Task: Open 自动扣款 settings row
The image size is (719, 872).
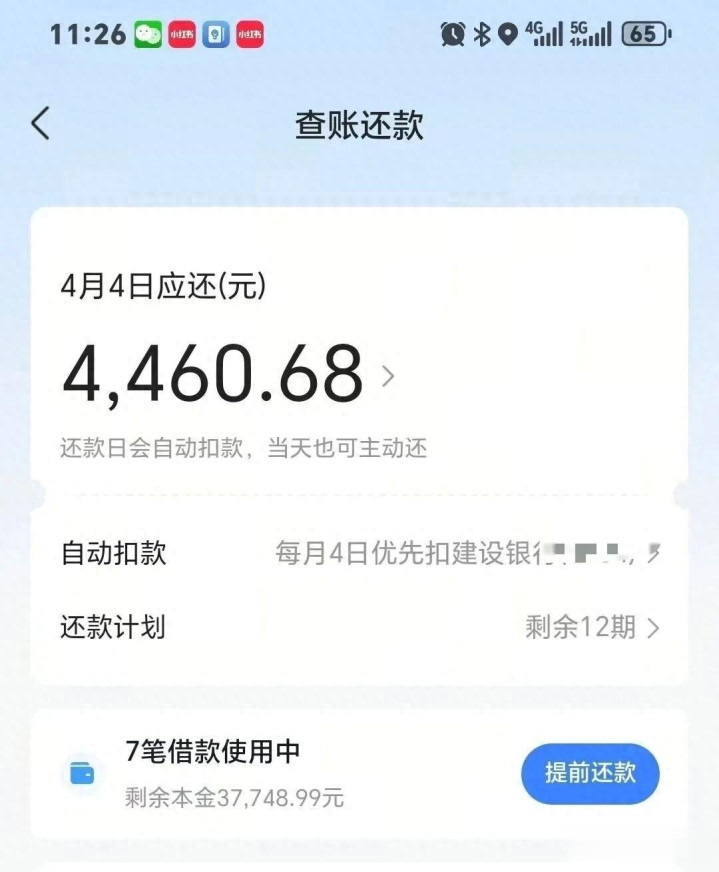Action: 360,553
